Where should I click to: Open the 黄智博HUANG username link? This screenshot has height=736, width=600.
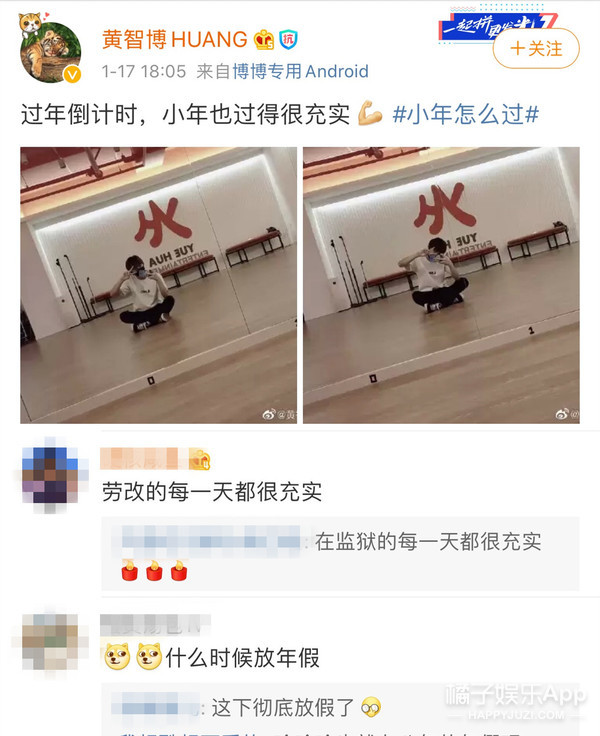coord(175,39)
